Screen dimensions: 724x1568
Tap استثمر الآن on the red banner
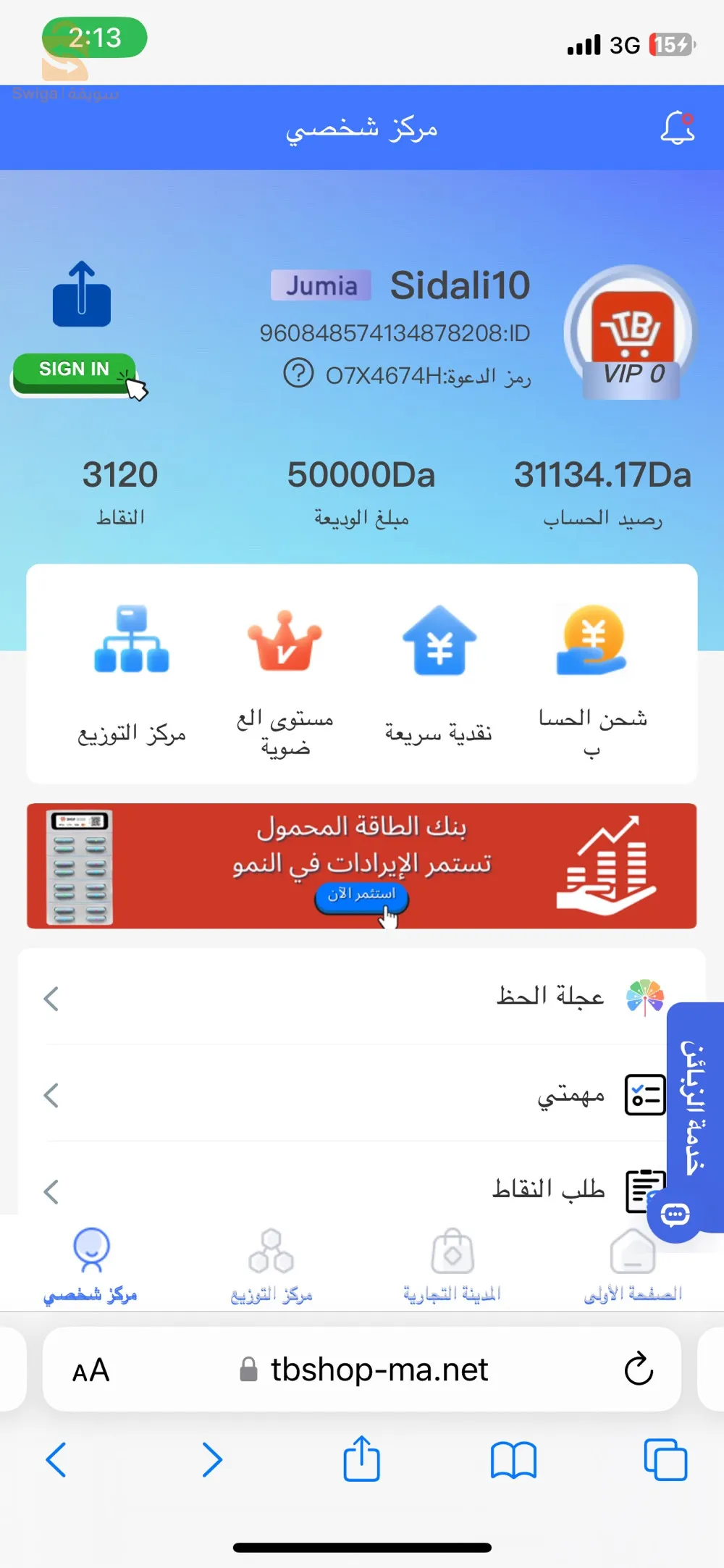pos(361,897)
